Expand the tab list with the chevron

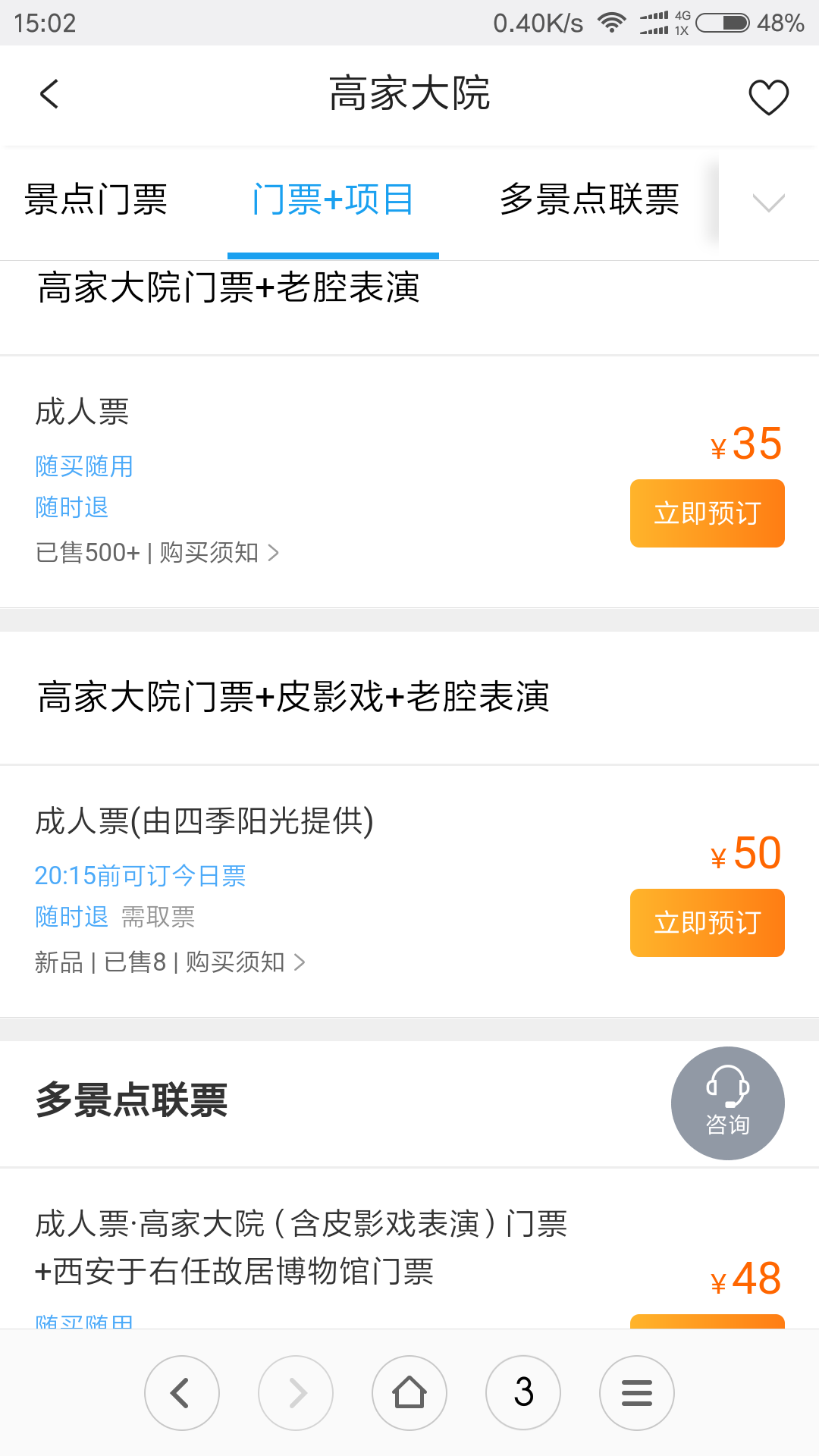coord(768,202)
